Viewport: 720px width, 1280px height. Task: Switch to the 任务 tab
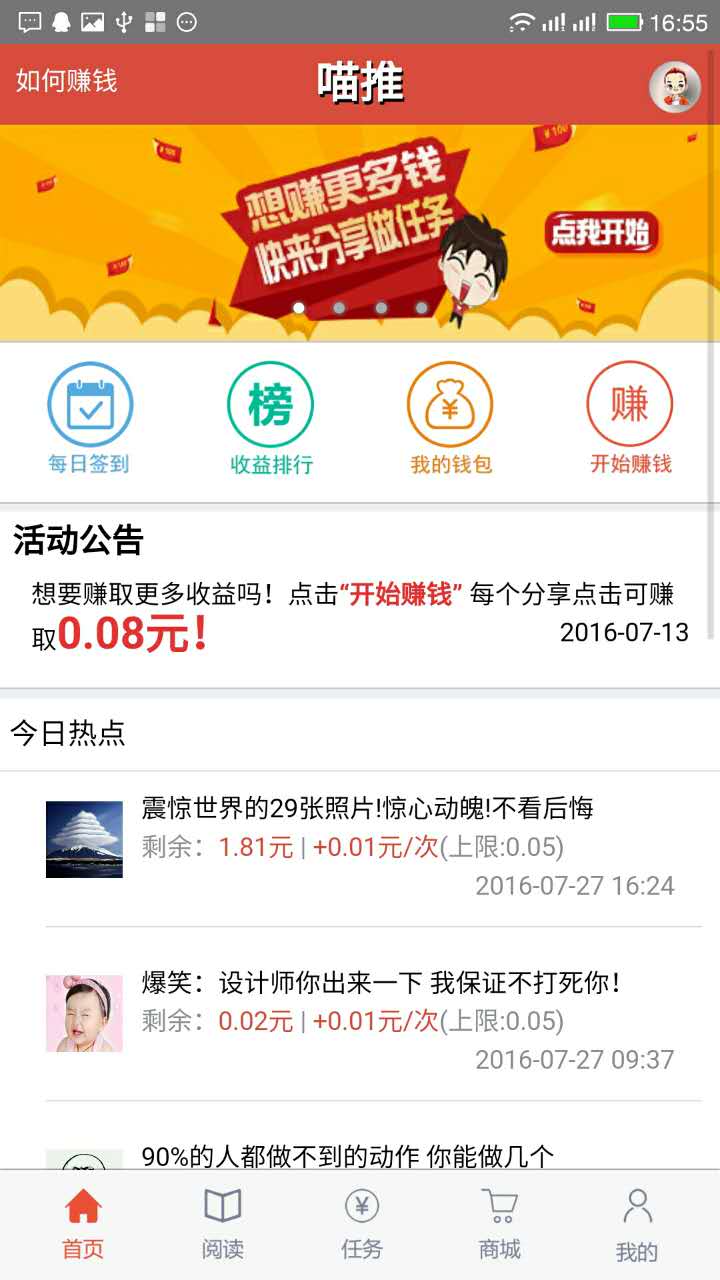[x=361, y=1224]
